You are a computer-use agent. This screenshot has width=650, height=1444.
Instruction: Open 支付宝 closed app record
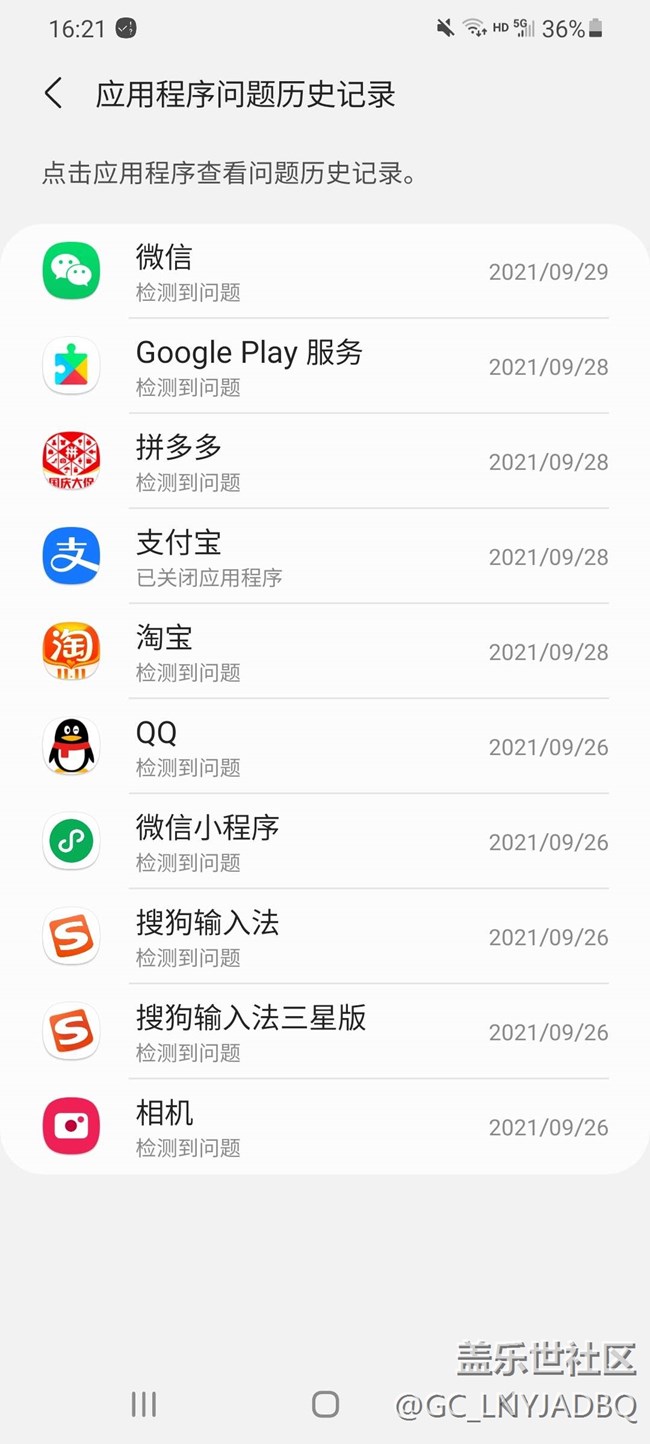tap(325, 556)
